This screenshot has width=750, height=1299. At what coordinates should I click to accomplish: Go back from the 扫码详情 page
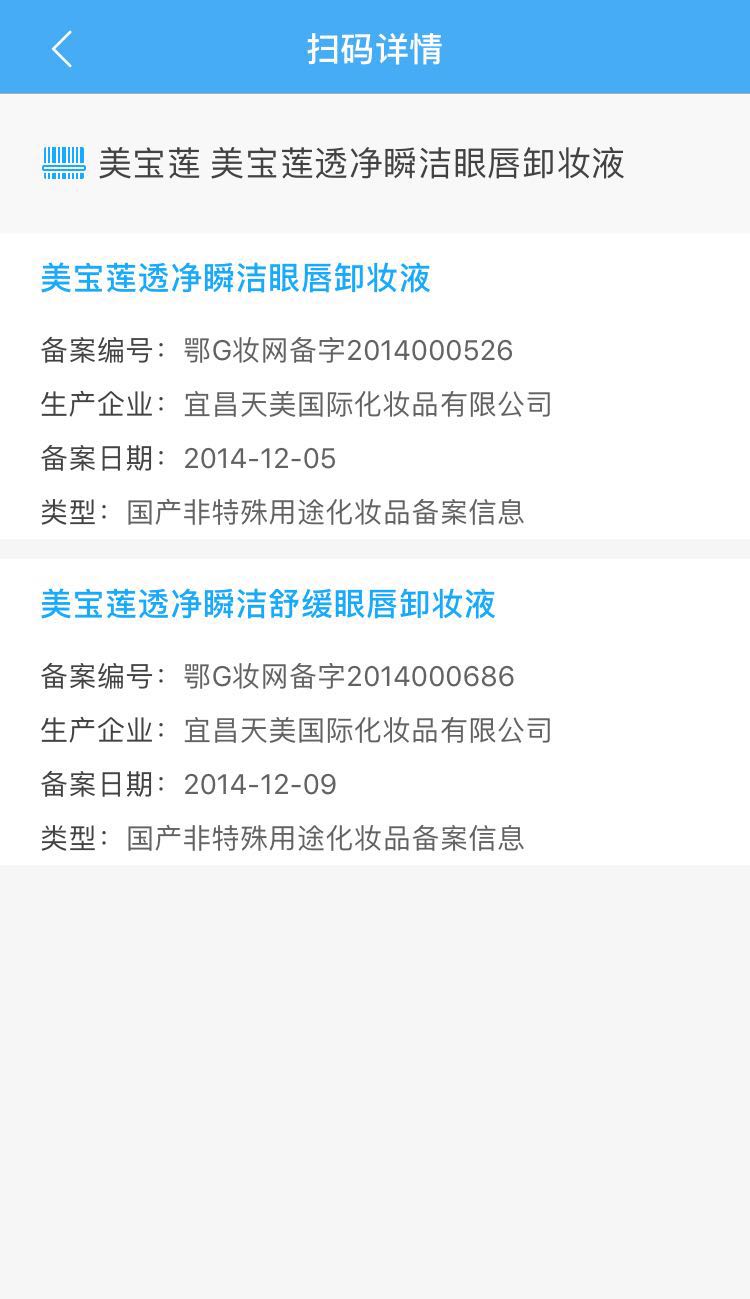(x=62, y=48)
